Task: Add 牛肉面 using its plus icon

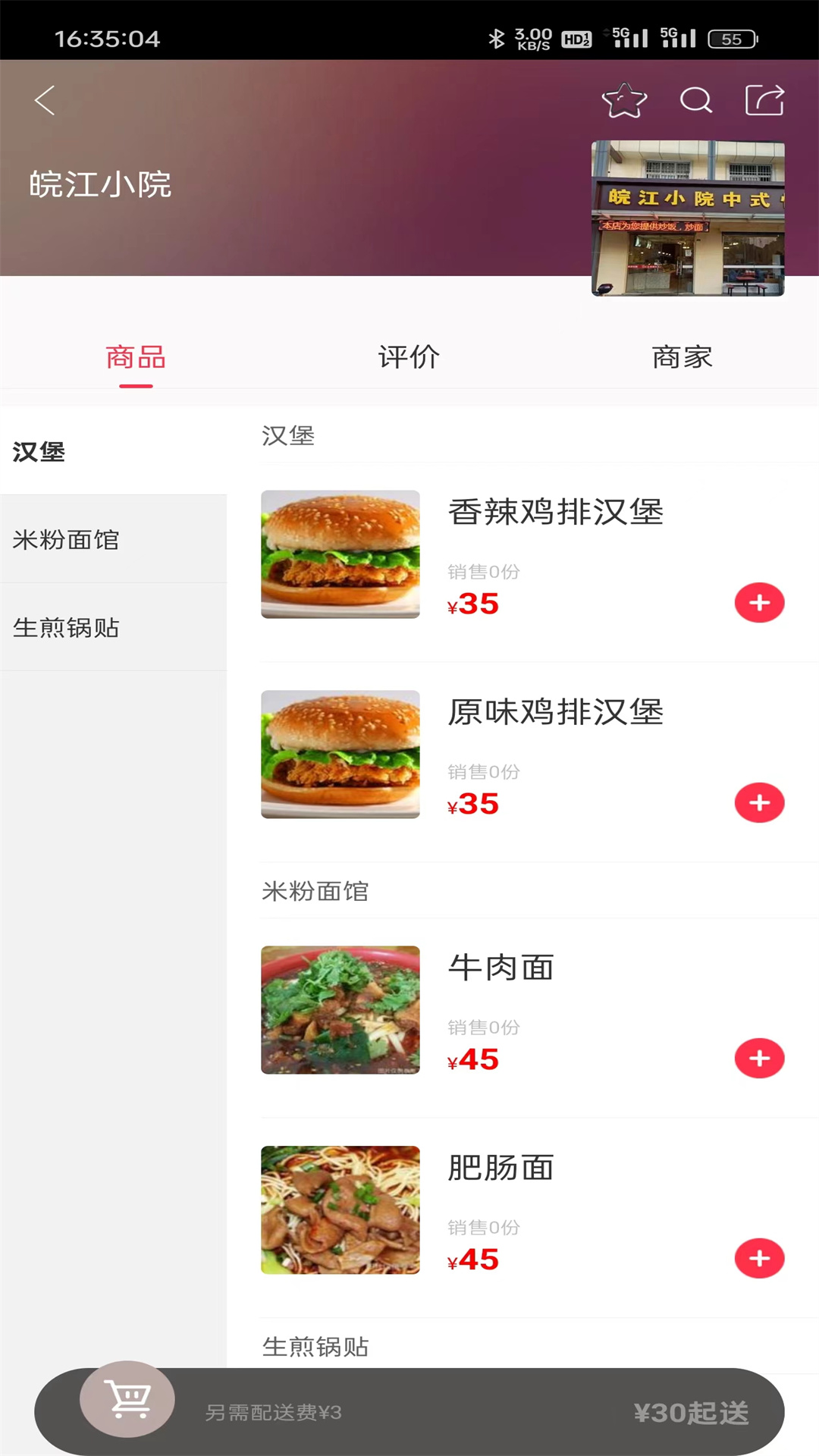Action: pyautogui.click(x=759, y=1059)
